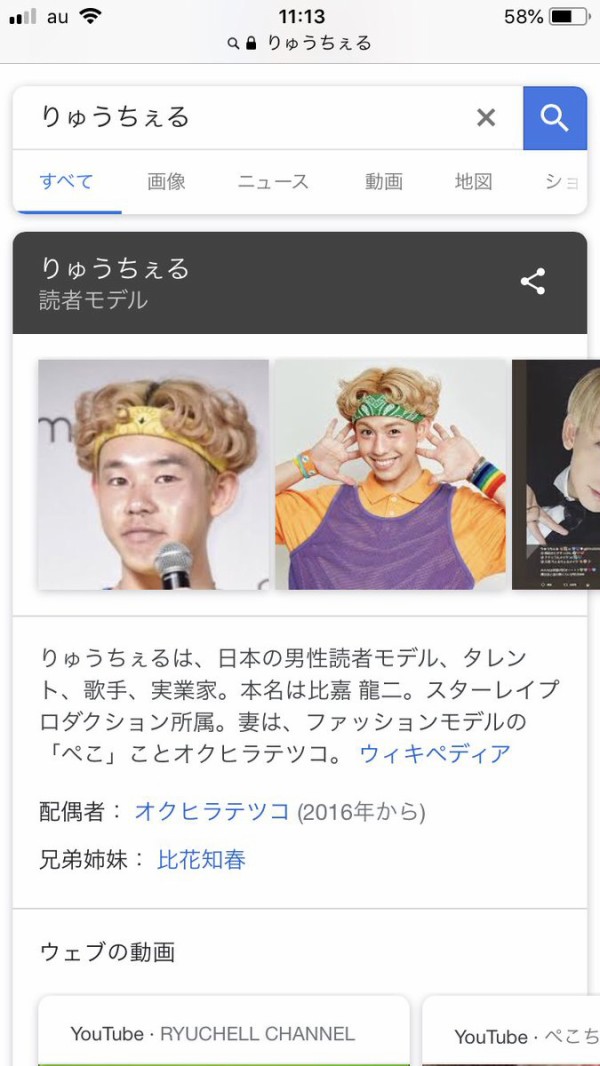Switch to the ニュース tab
600x1066 pixels.
[x=273, y=182]
